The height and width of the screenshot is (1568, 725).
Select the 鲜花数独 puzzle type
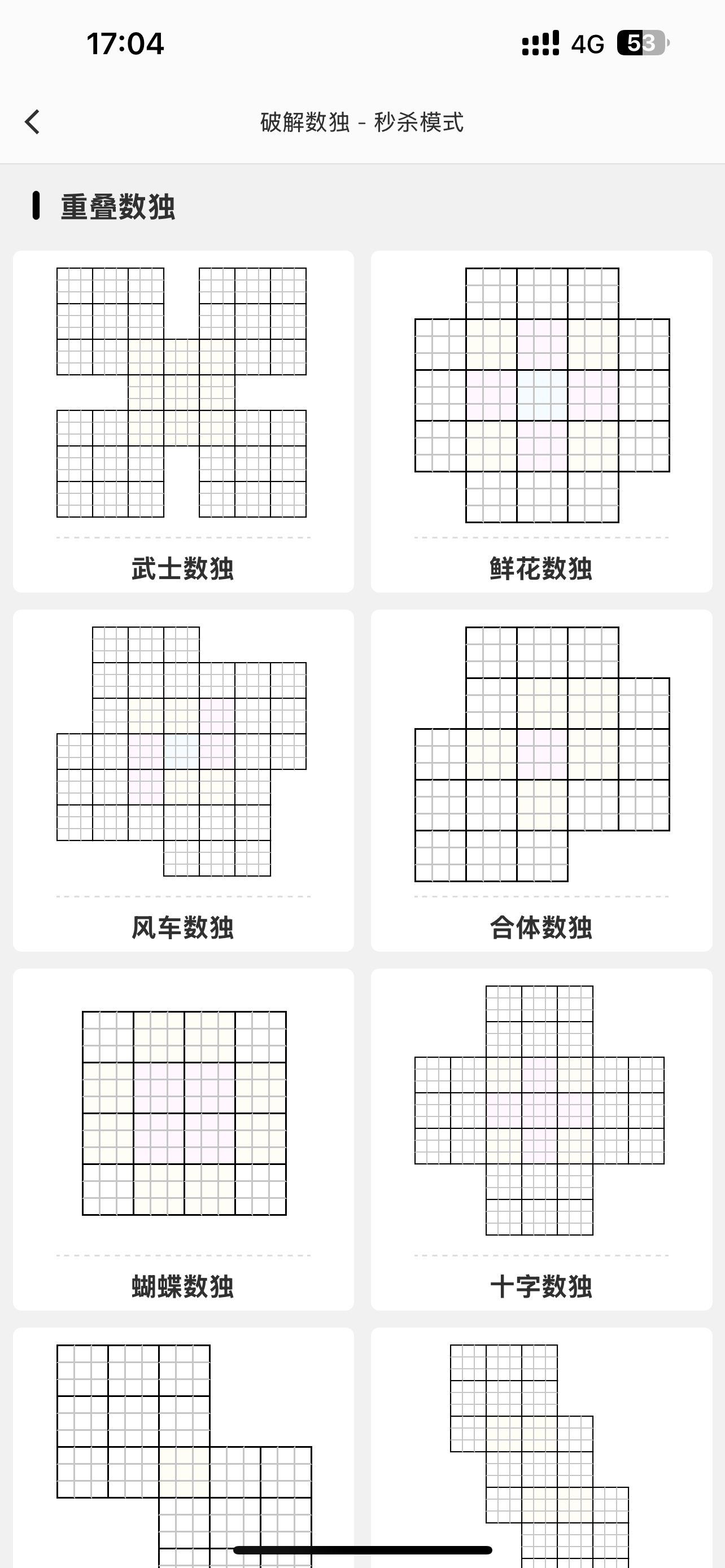pyautogui.click(x=541, y=421)
